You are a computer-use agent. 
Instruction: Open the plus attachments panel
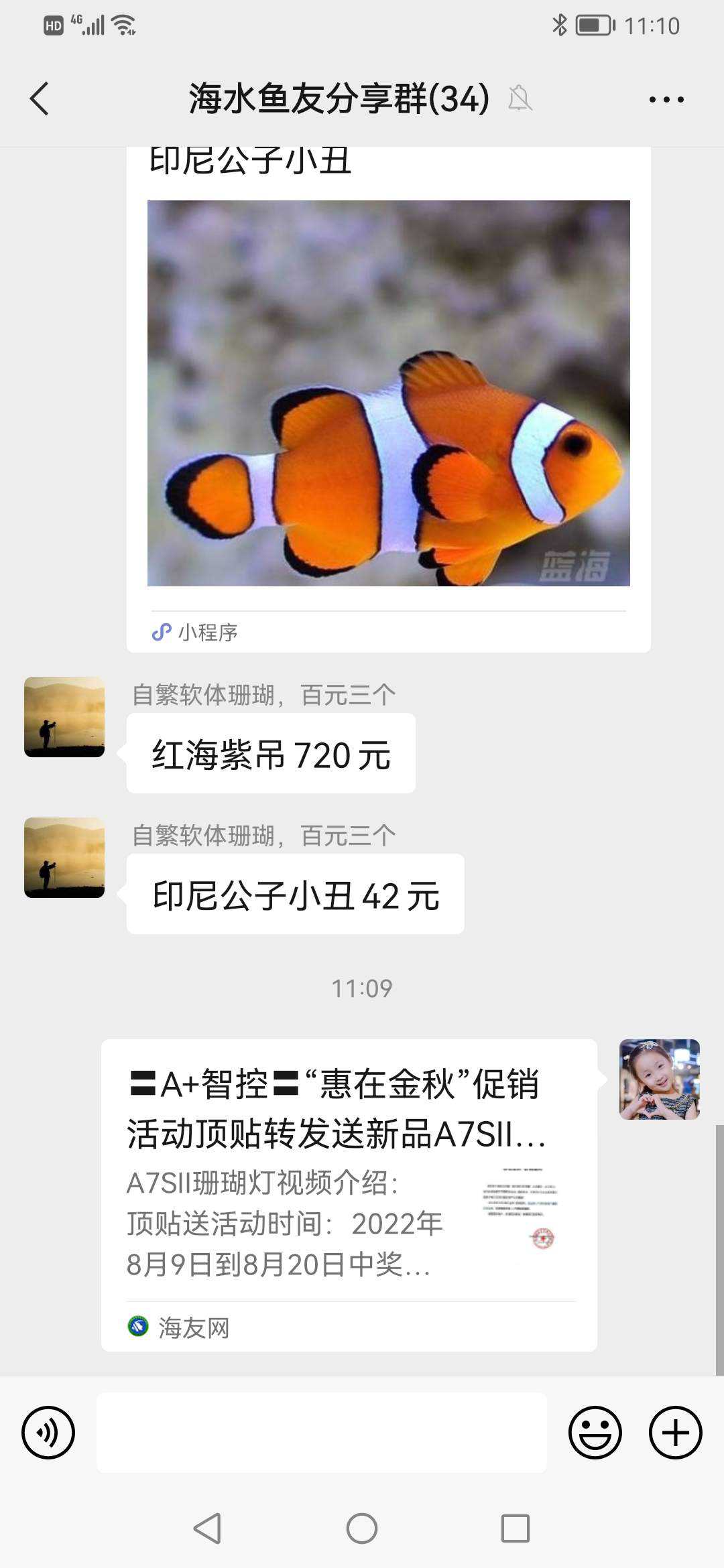tap(675, 1432)
